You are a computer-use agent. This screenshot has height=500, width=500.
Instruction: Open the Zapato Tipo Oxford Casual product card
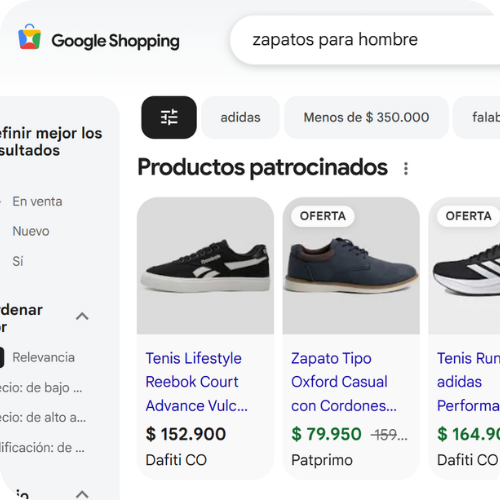click(x=351, y=338)
